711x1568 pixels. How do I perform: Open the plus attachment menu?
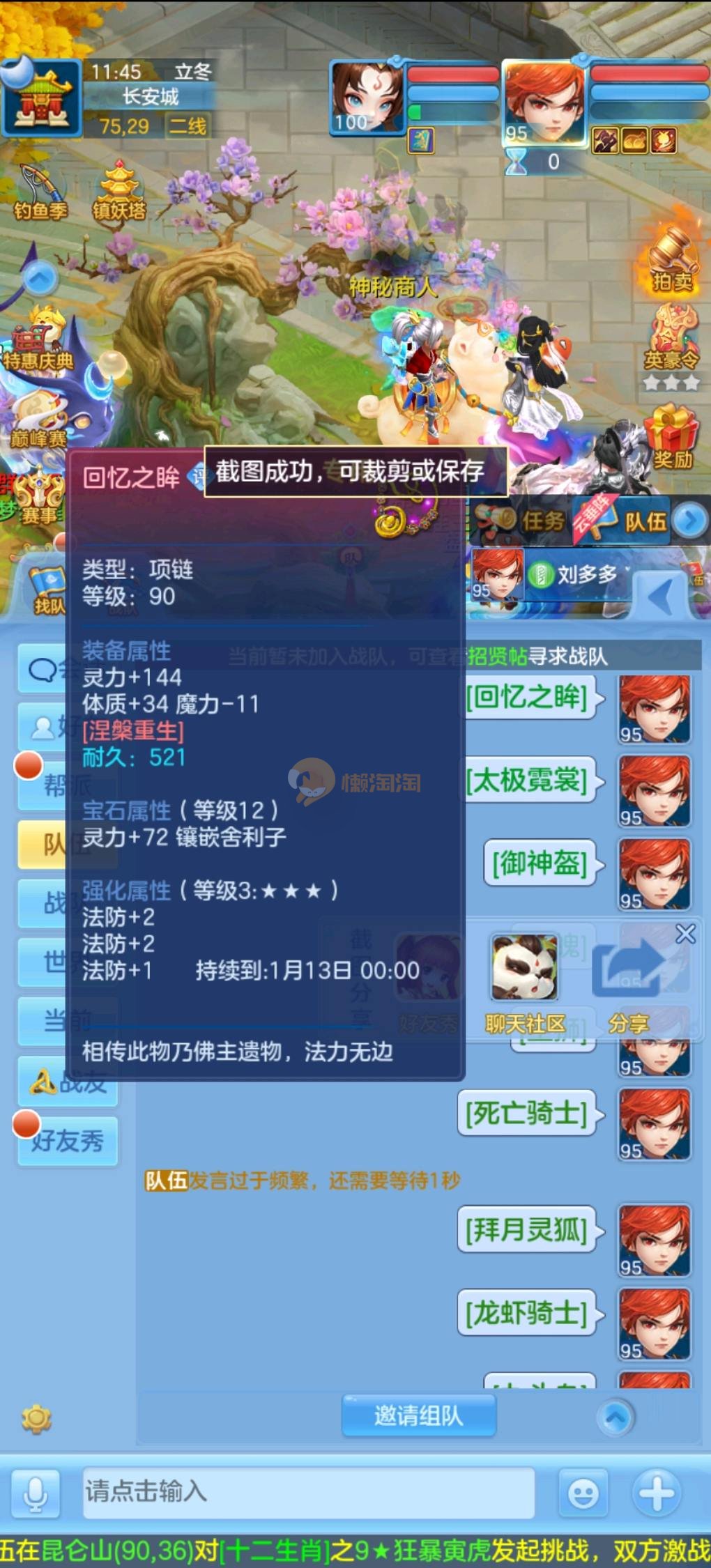(656, 1493)
